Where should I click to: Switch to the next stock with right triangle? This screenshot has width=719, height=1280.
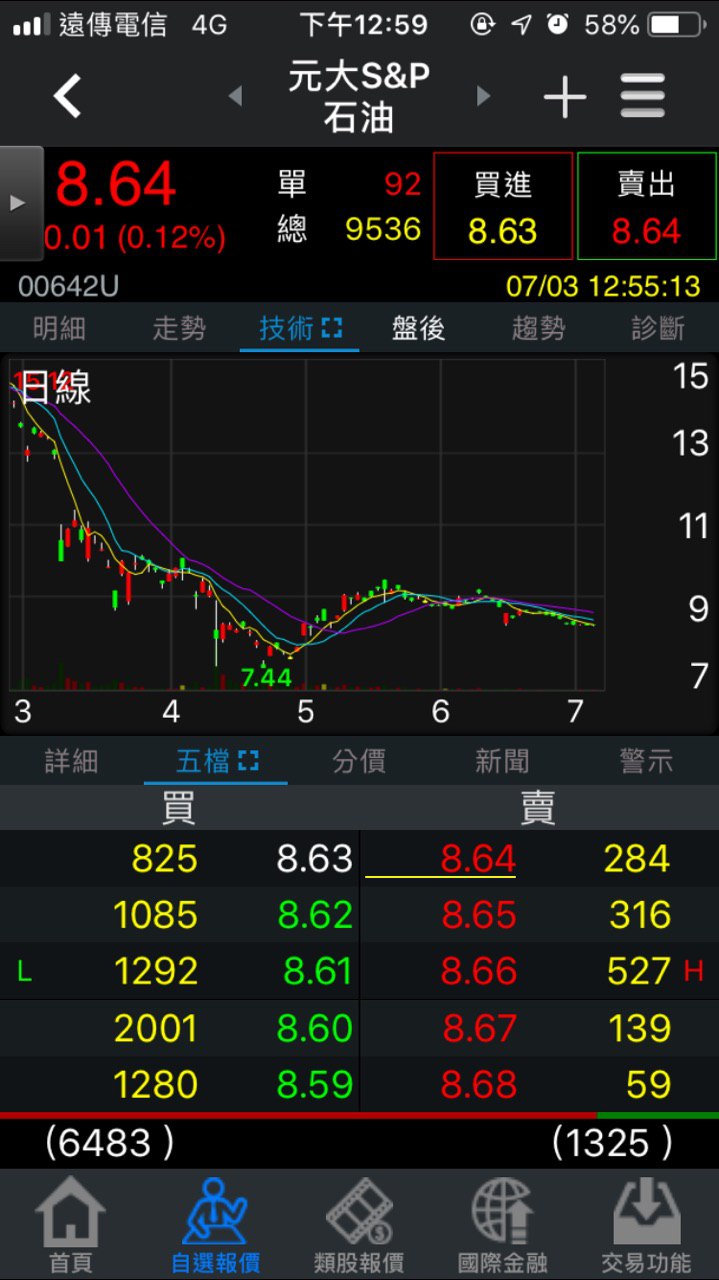[484, 97]
